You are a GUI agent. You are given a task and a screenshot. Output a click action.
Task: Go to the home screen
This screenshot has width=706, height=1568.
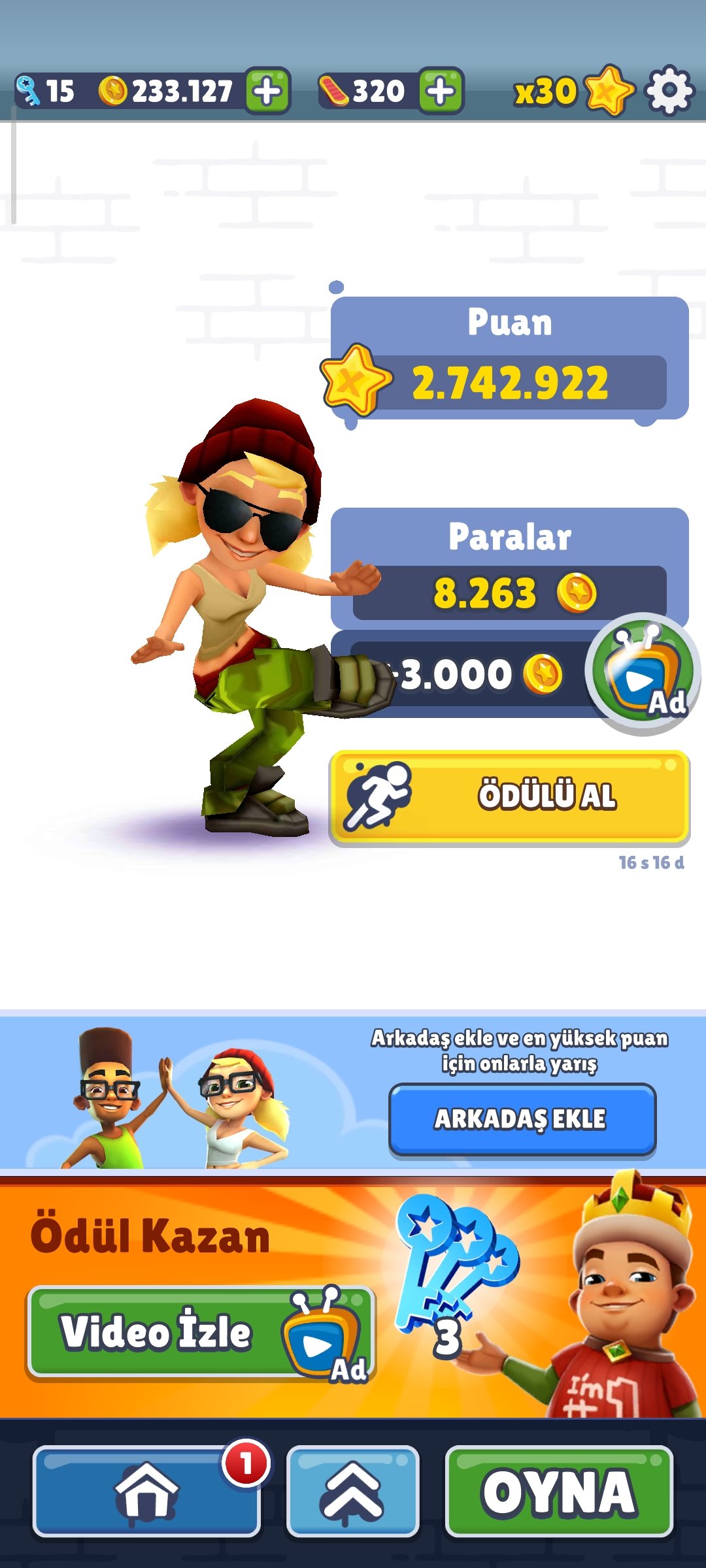click(146, 1492)
